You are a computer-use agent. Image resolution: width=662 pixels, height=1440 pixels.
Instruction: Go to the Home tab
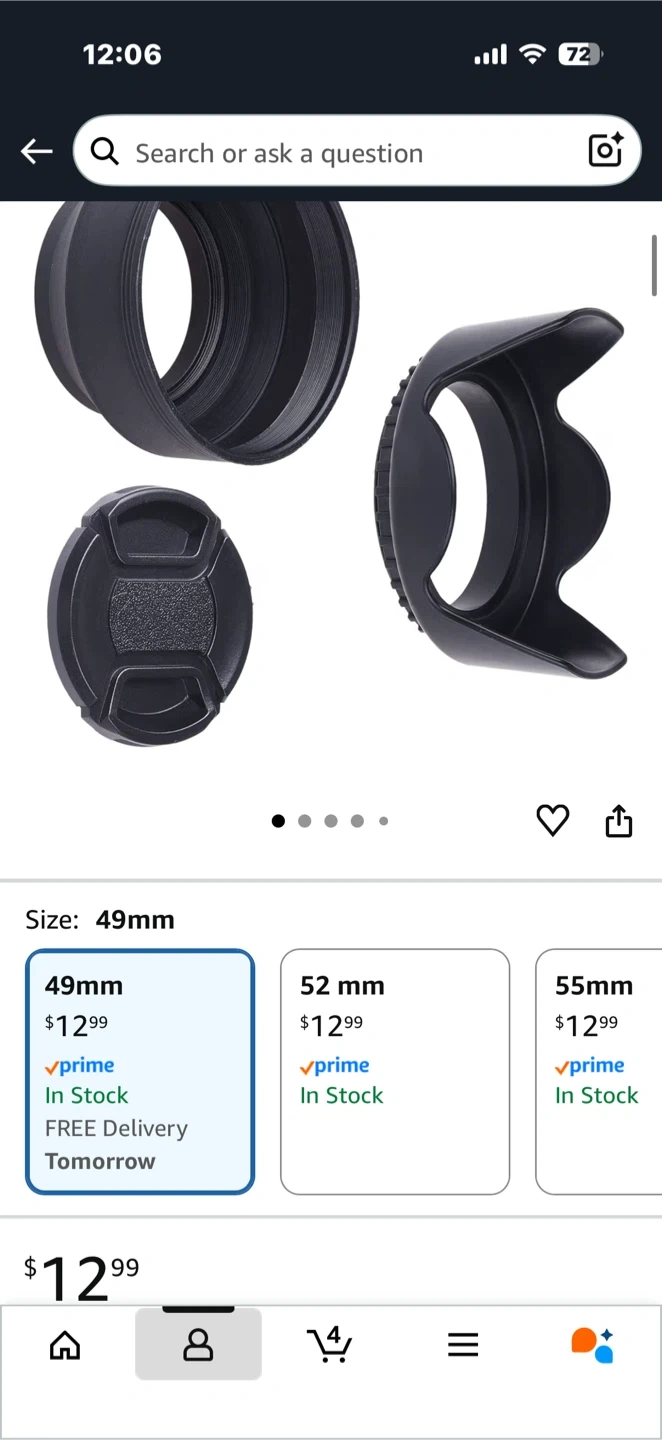click(x=65, y=1345)
